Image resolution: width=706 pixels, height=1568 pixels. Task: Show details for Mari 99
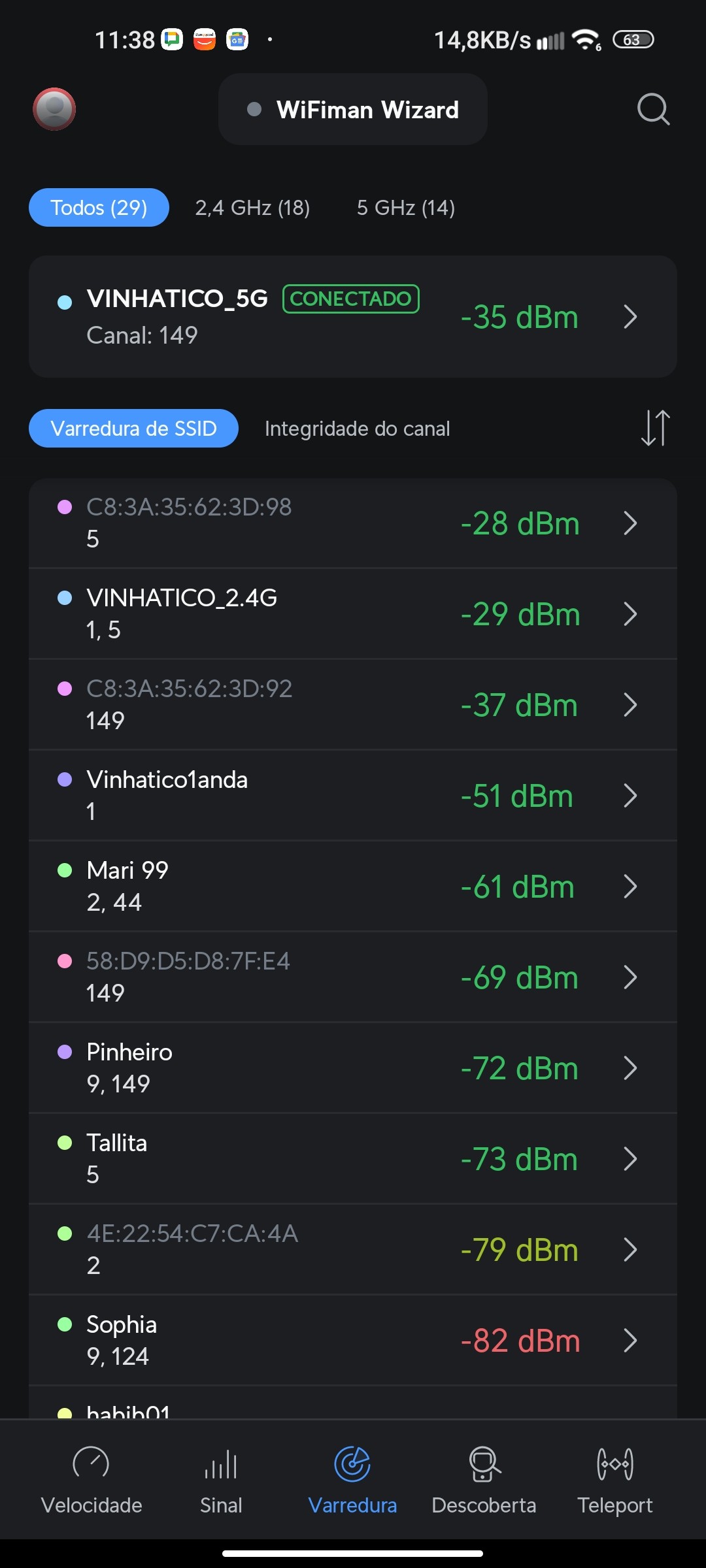(x=353, y=887)
